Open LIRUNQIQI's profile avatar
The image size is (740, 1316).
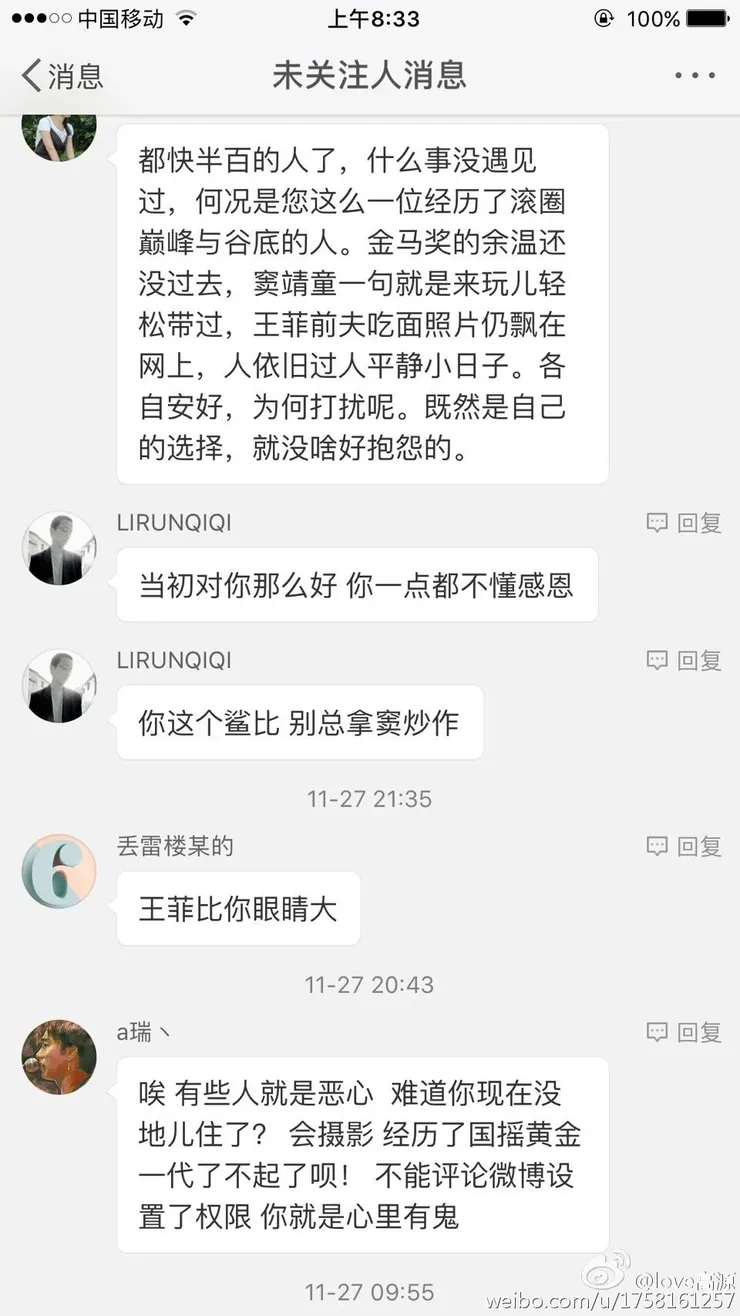tap(58, 547)
